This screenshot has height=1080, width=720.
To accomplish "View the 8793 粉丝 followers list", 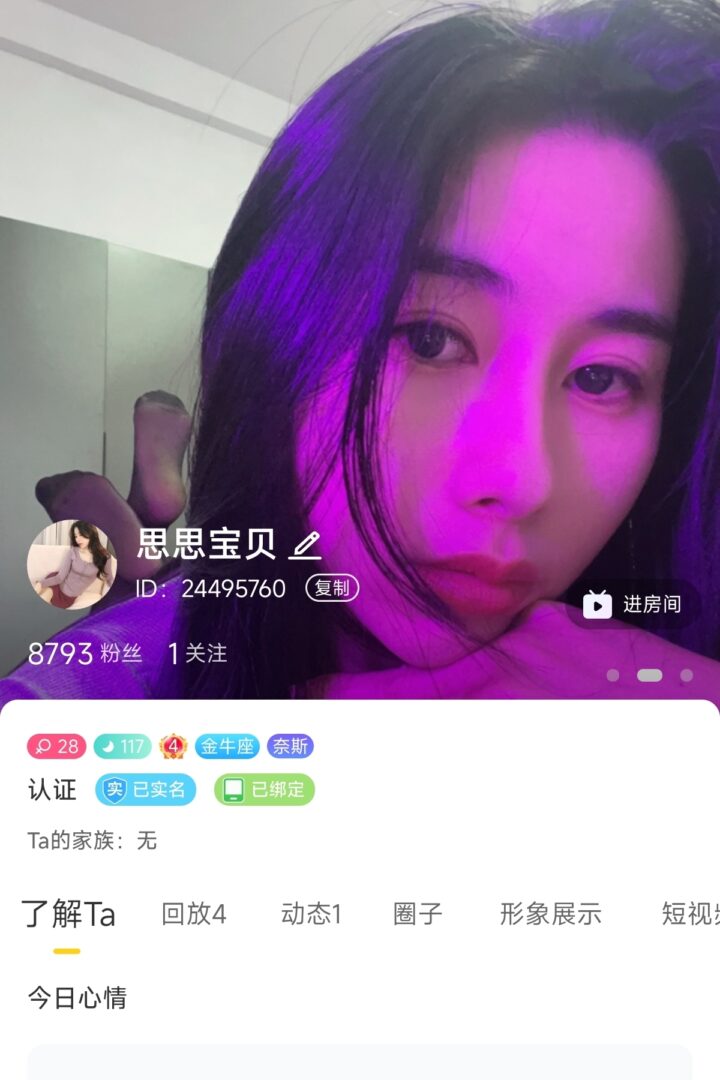I will [85, 654].
